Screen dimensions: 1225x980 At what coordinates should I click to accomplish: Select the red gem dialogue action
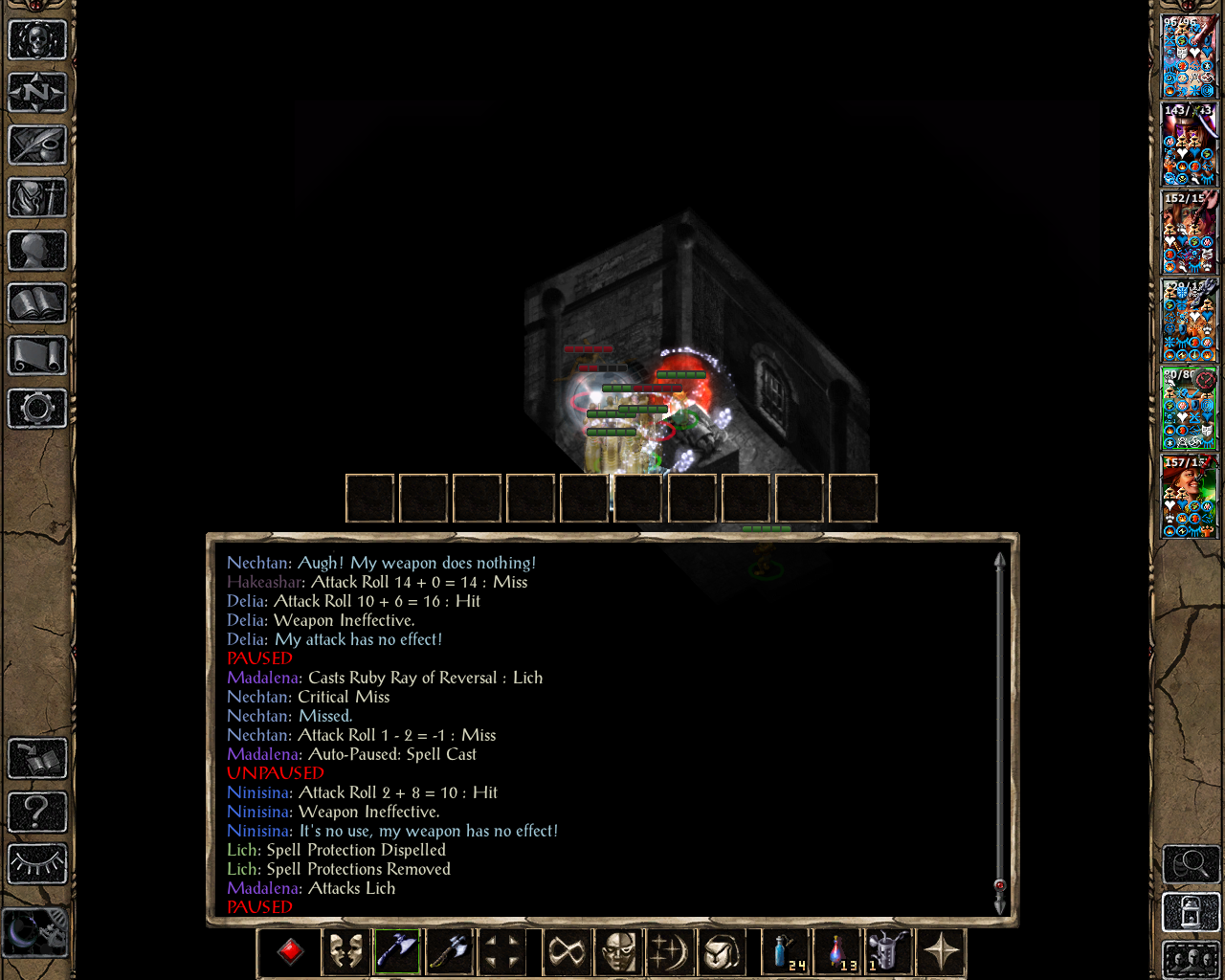click(x=291, y=952)
